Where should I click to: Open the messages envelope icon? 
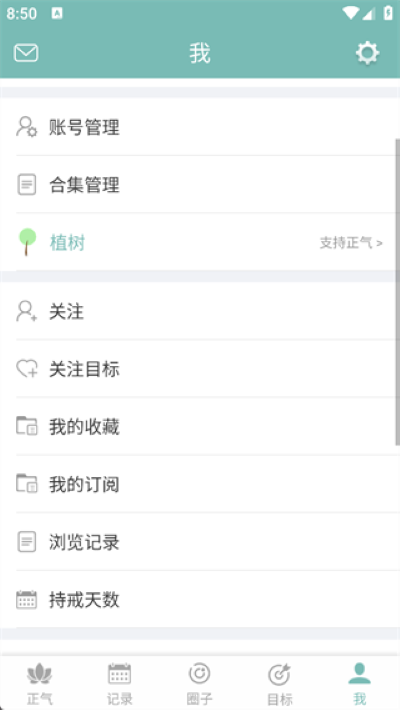click(x=26, y=53)
